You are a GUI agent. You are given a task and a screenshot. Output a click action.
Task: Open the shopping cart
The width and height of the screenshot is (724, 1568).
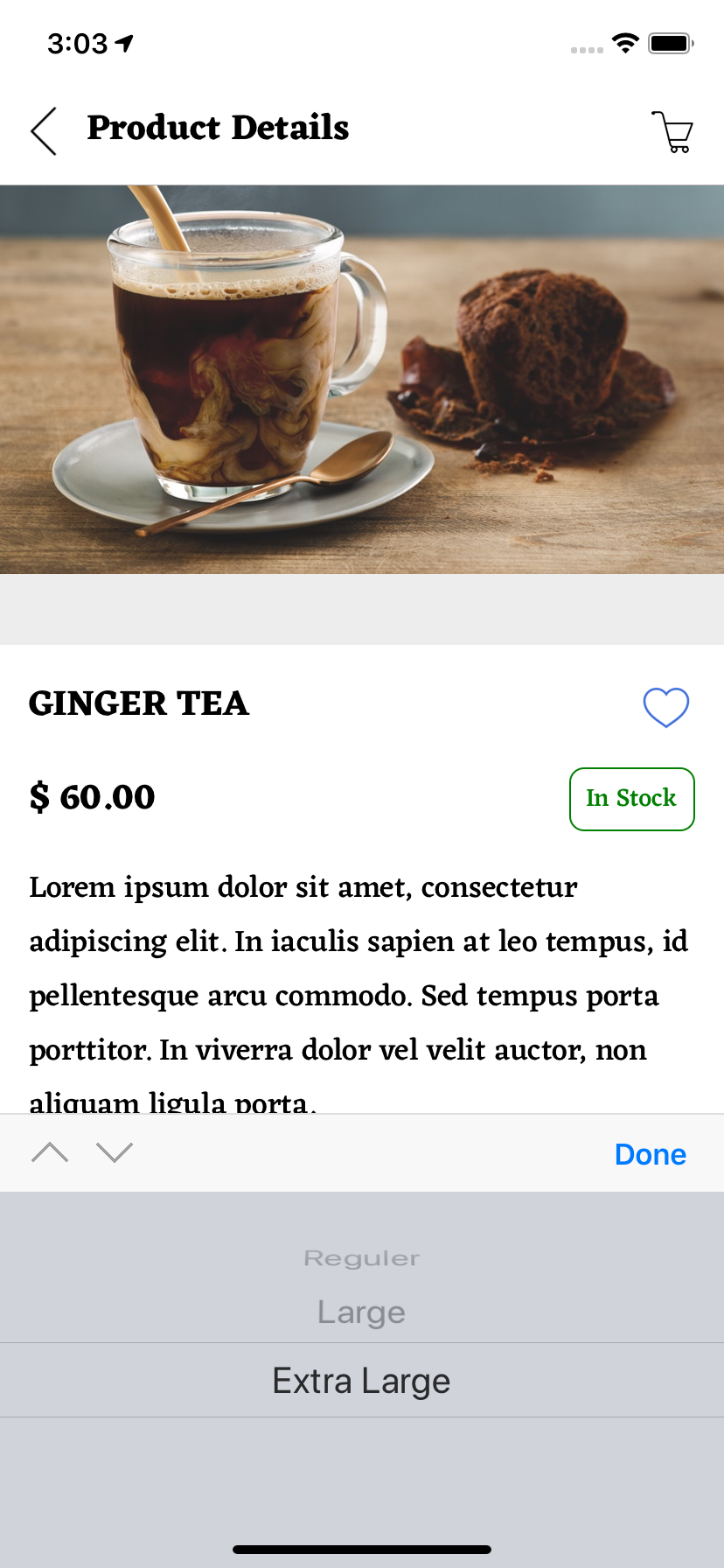coord(672,131)
